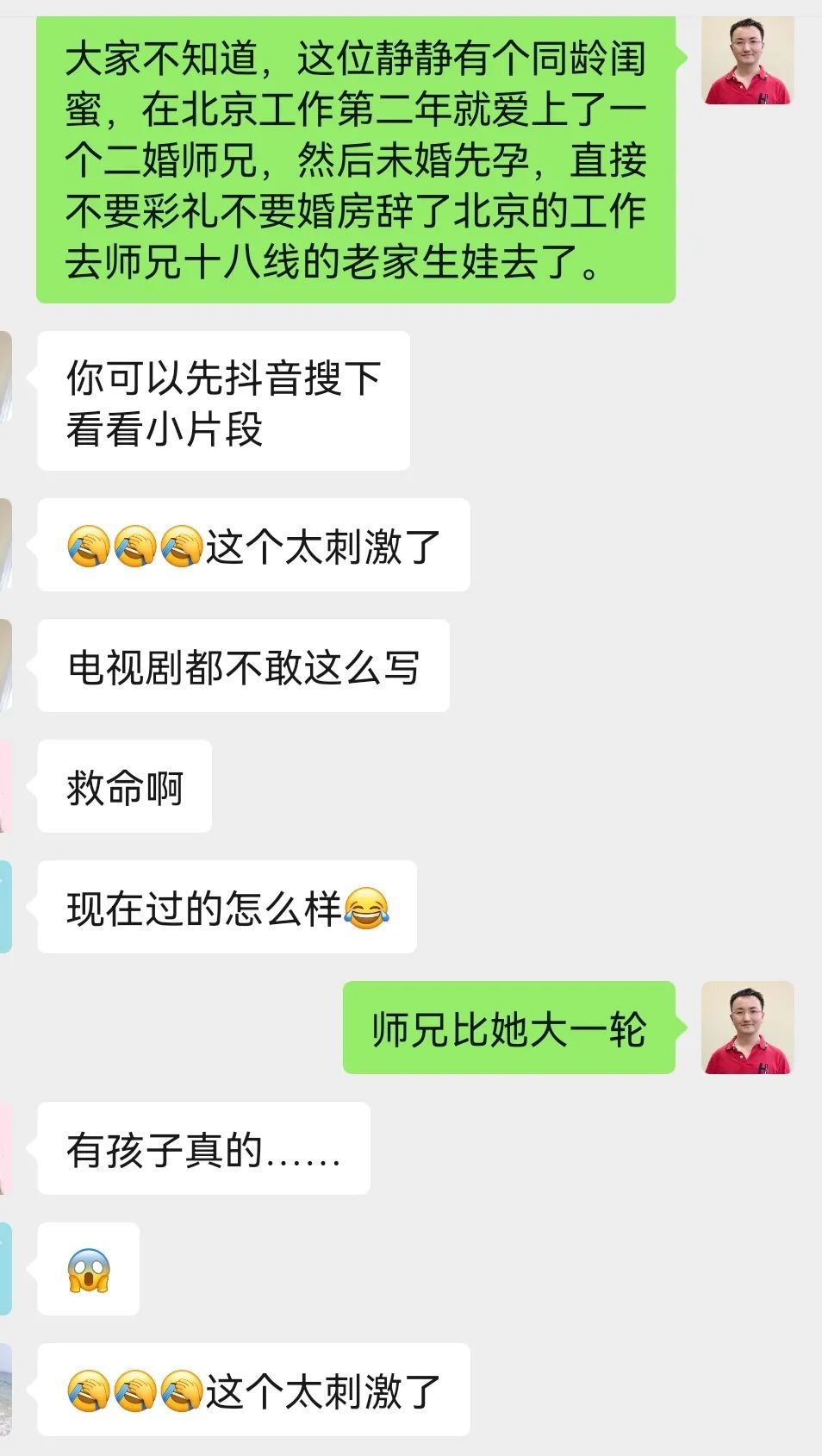Open sender's red-shirt profile avatar at the top
The width and height of the screenshot is (822, 1456).
tap(749, 60)
